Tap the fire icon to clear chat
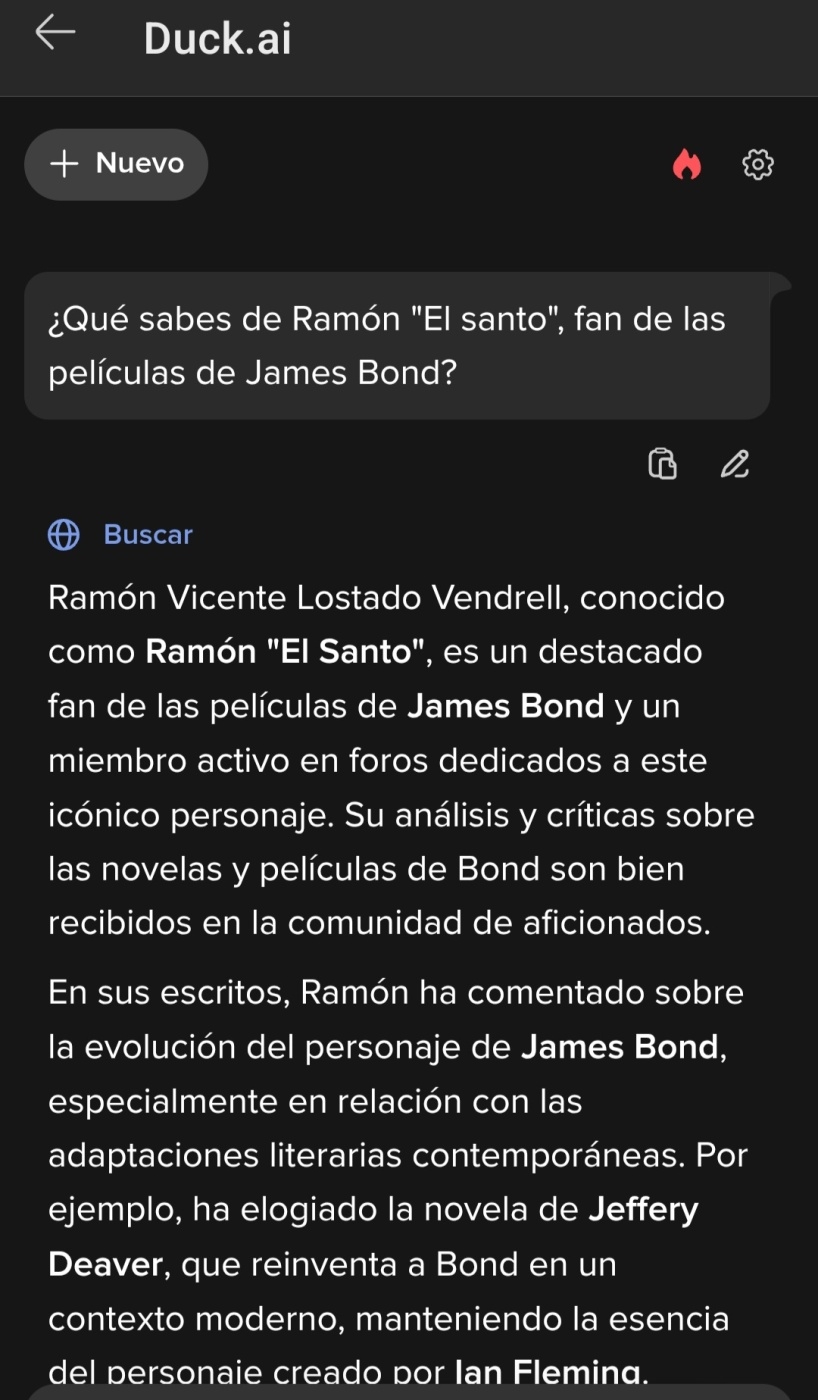818x1400 pixels. (x=687, y=164)
